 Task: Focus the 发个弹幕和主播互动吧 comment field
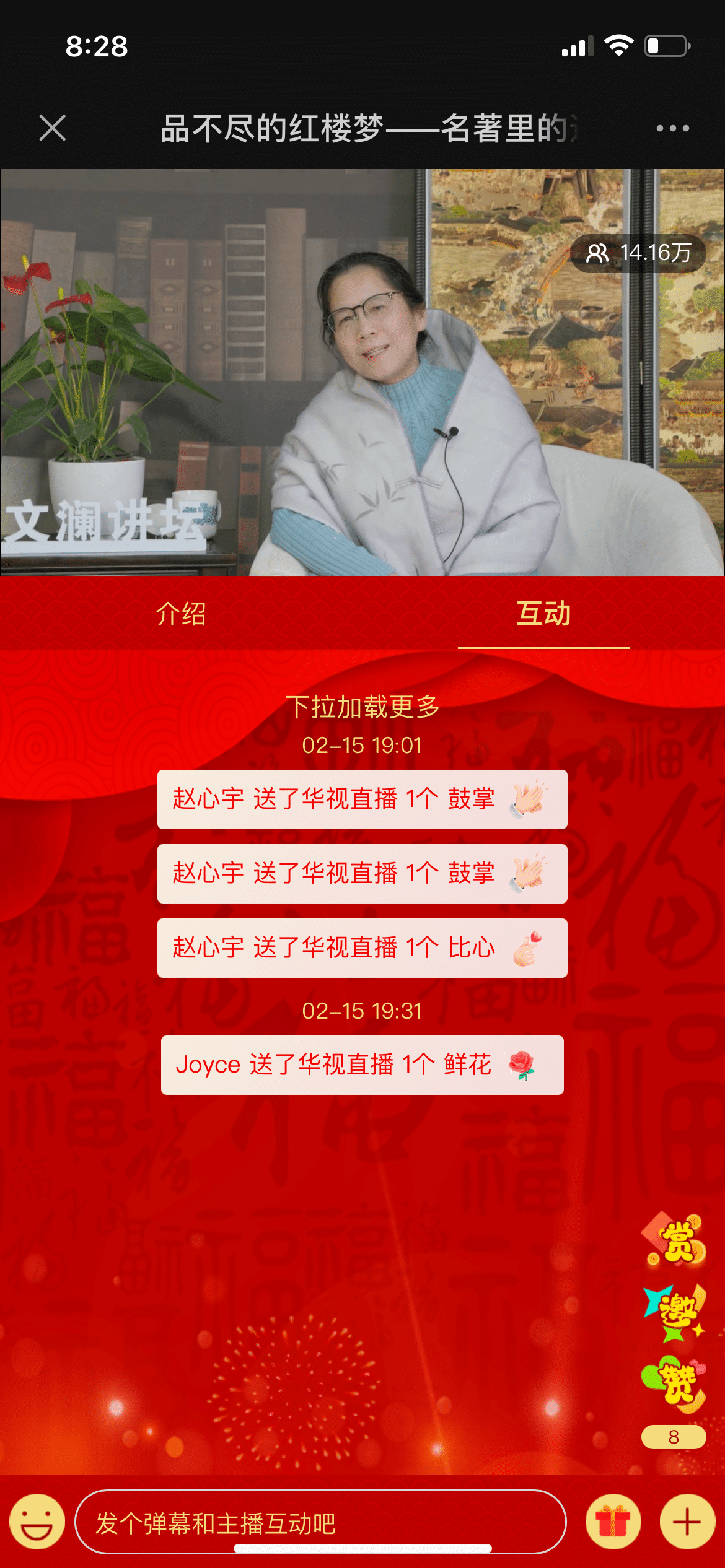coord(320,1522)
